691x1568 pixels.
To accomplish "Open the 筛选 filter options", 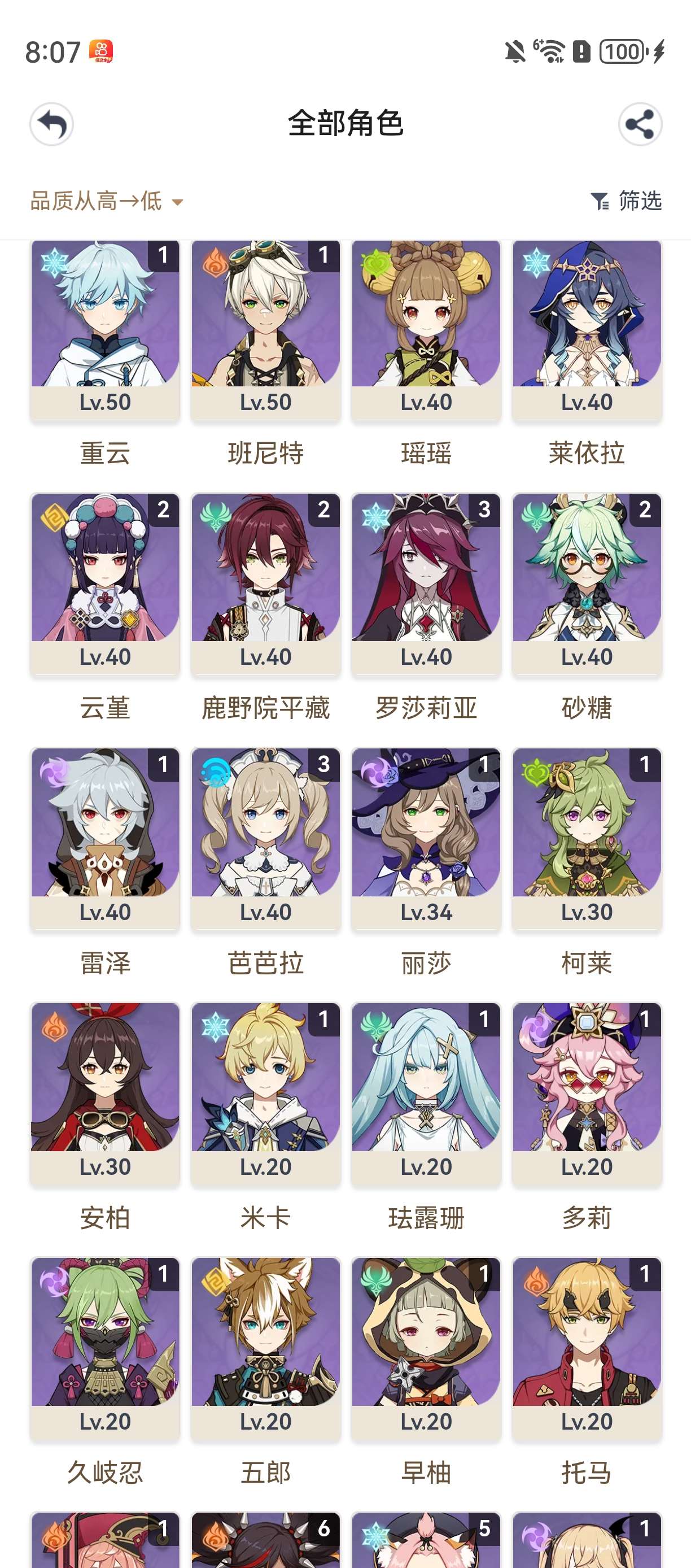I will click(626, 201).
